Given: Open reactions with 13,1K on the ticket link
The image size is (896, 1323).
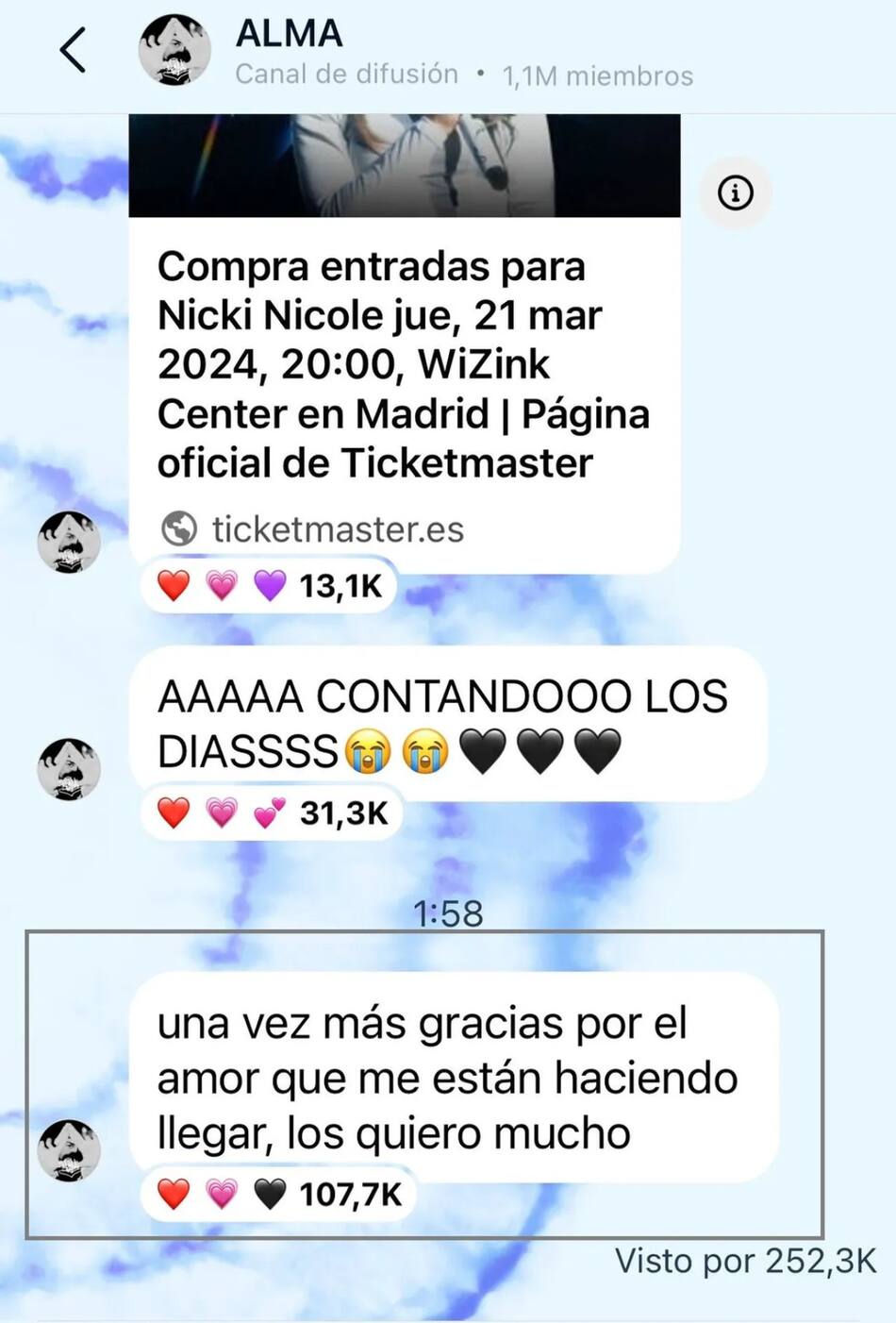Looking at the screenshot, I should [269, 586].
